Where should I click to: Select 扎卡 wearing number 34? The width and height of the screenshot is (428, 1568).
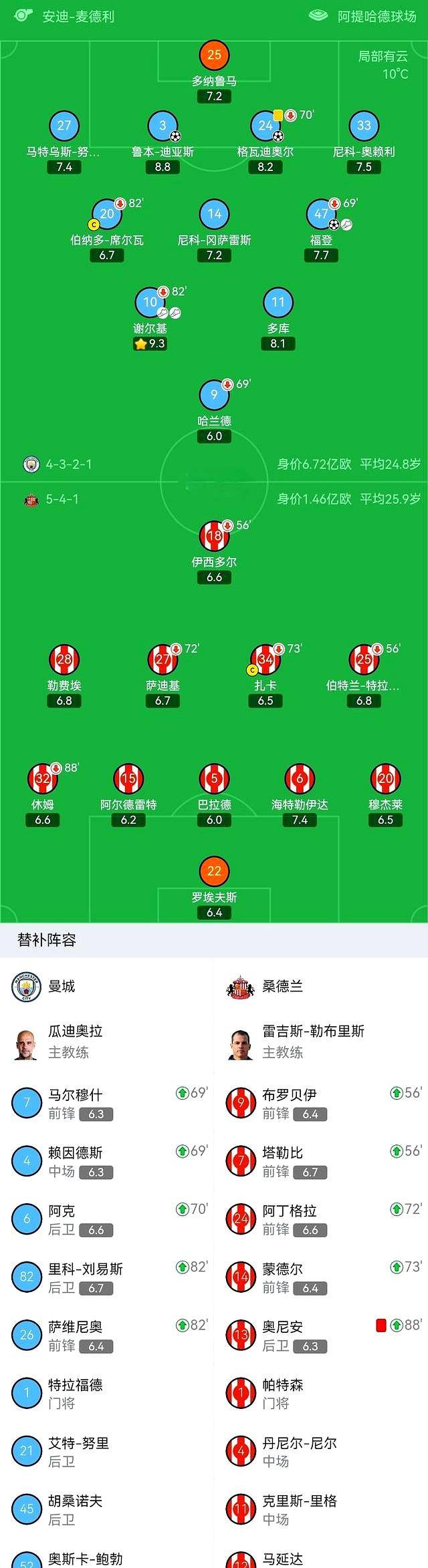pyautogui.click(x=265, y=661)
